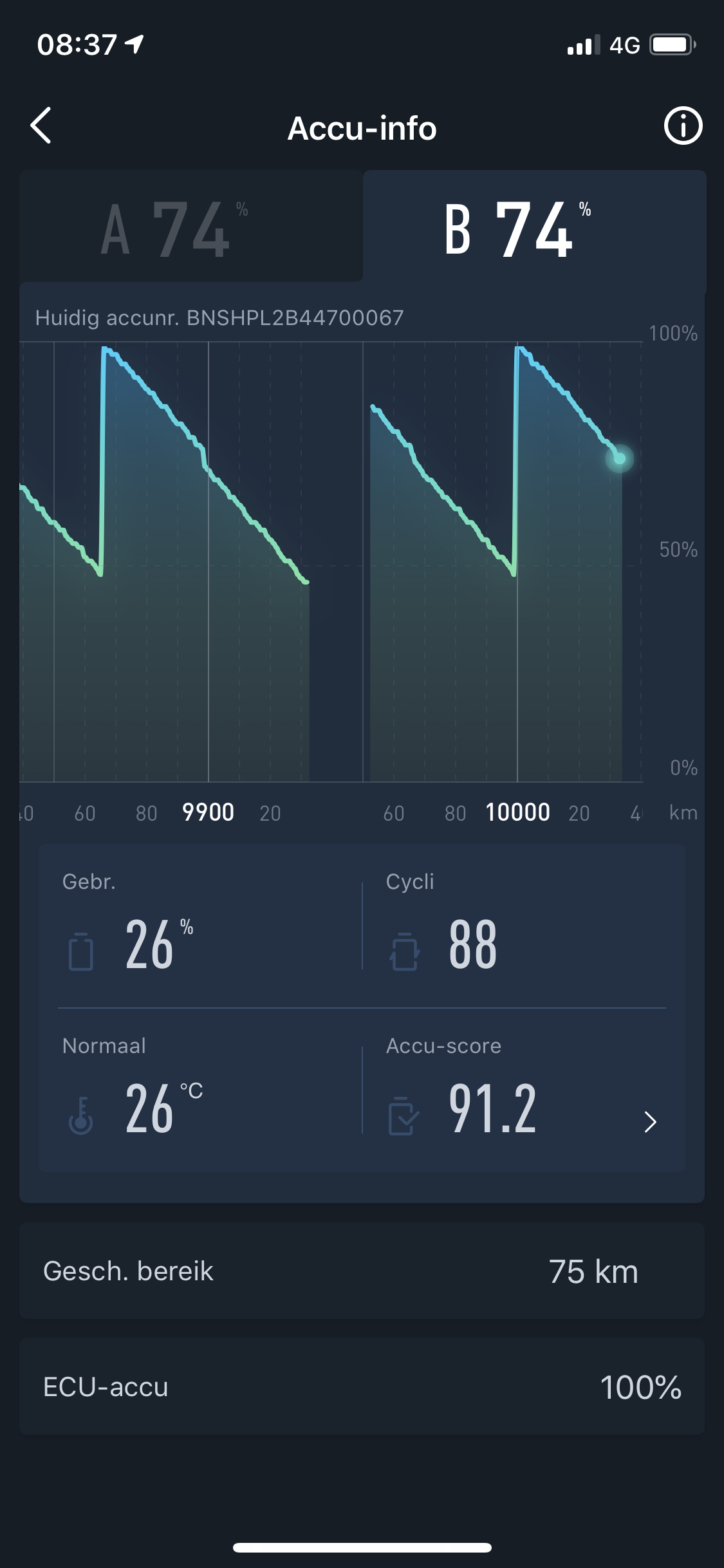Go back from Accu-info

coord(41,126)
